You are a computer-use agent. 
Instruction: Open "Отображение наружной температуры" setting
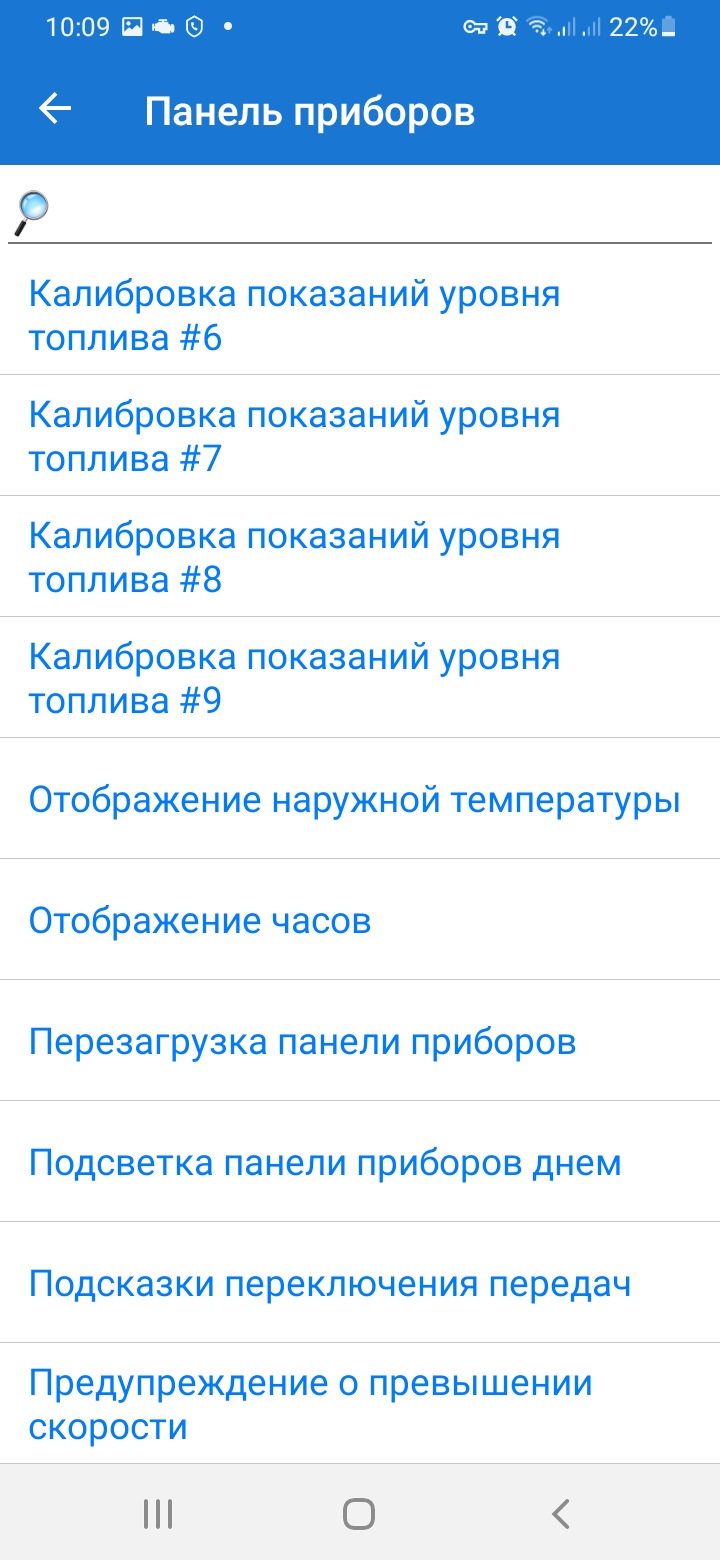355,798
